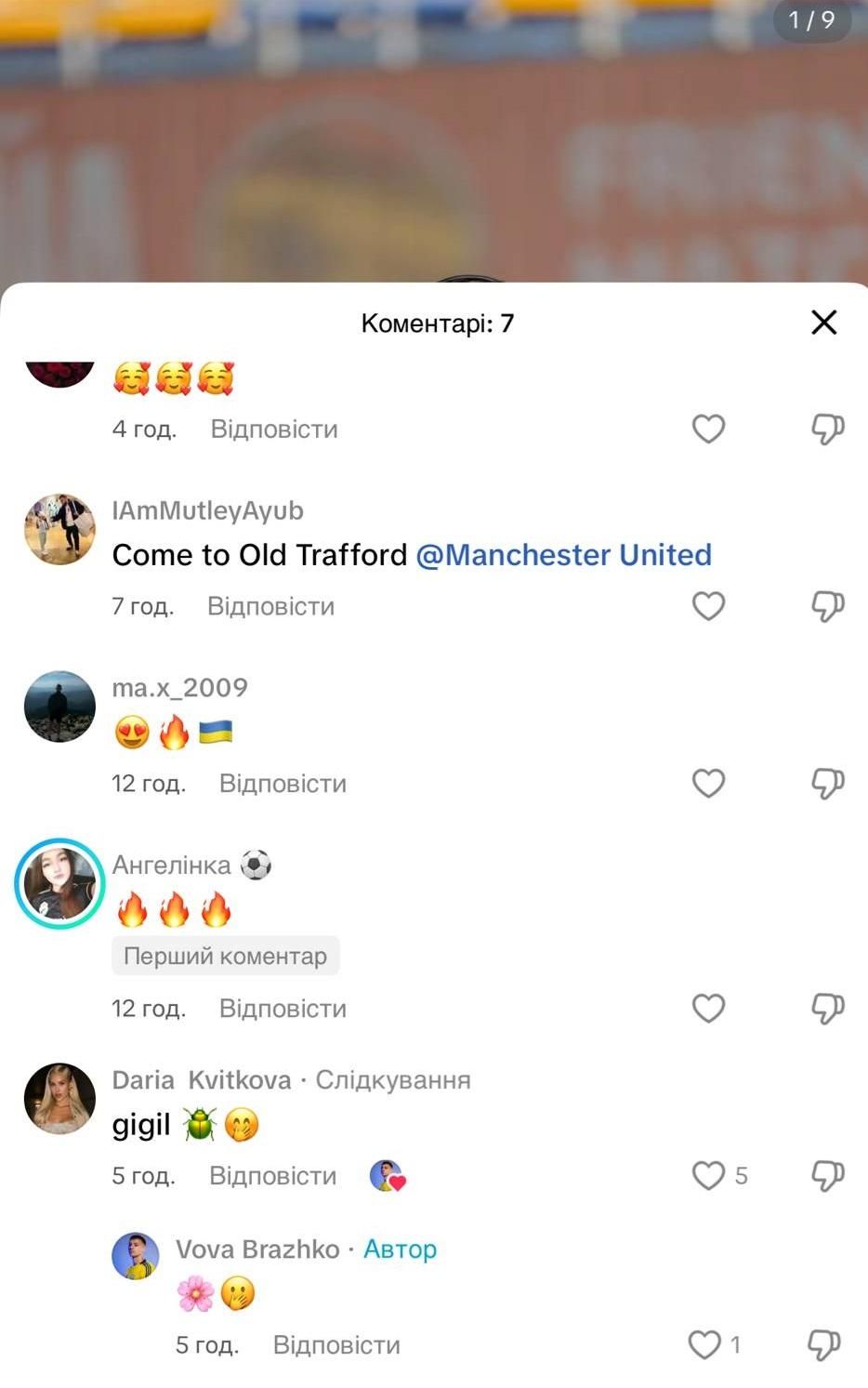Image resolution: width=868 pixels, height=1388 pixels.
Task: Like Vova Brazhko's author reply
Action: coord(704,1345)
